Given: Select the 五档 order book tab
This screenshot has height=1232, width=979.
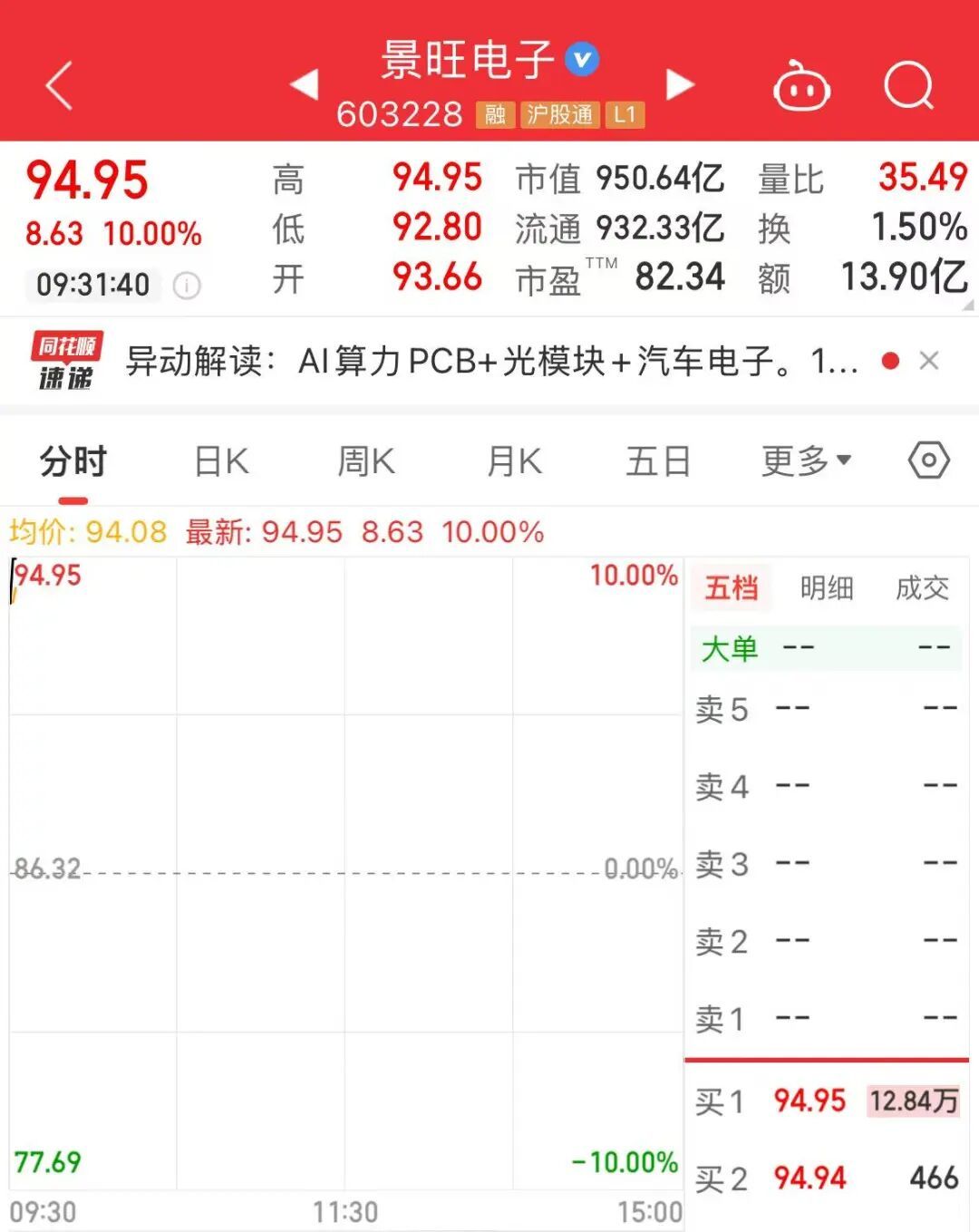Looking at the screenshot, I should pos(732,587).
